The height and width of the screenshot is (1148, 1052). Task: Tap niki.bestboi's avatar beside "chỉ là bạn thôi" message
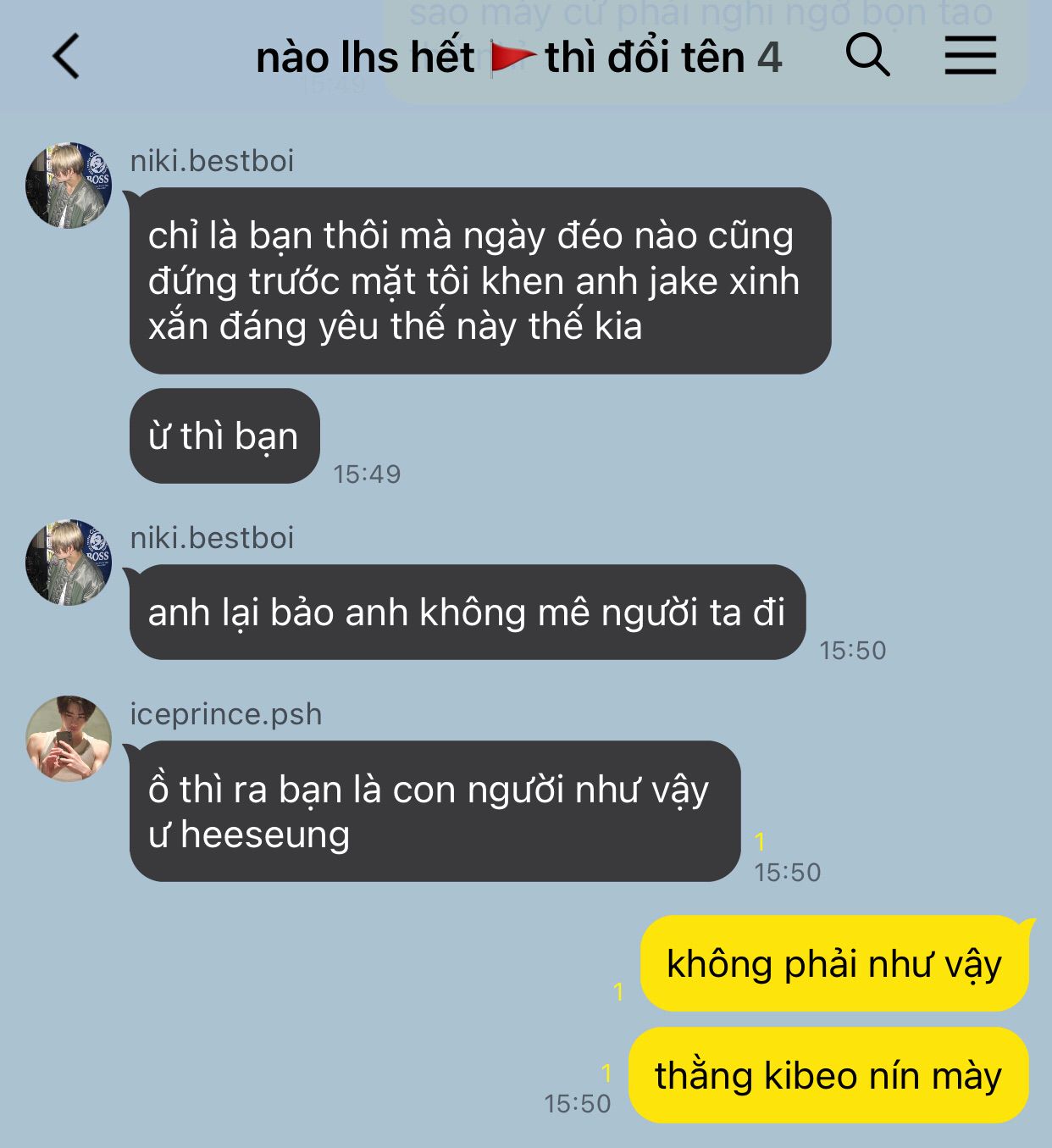(x=69, y=186)
